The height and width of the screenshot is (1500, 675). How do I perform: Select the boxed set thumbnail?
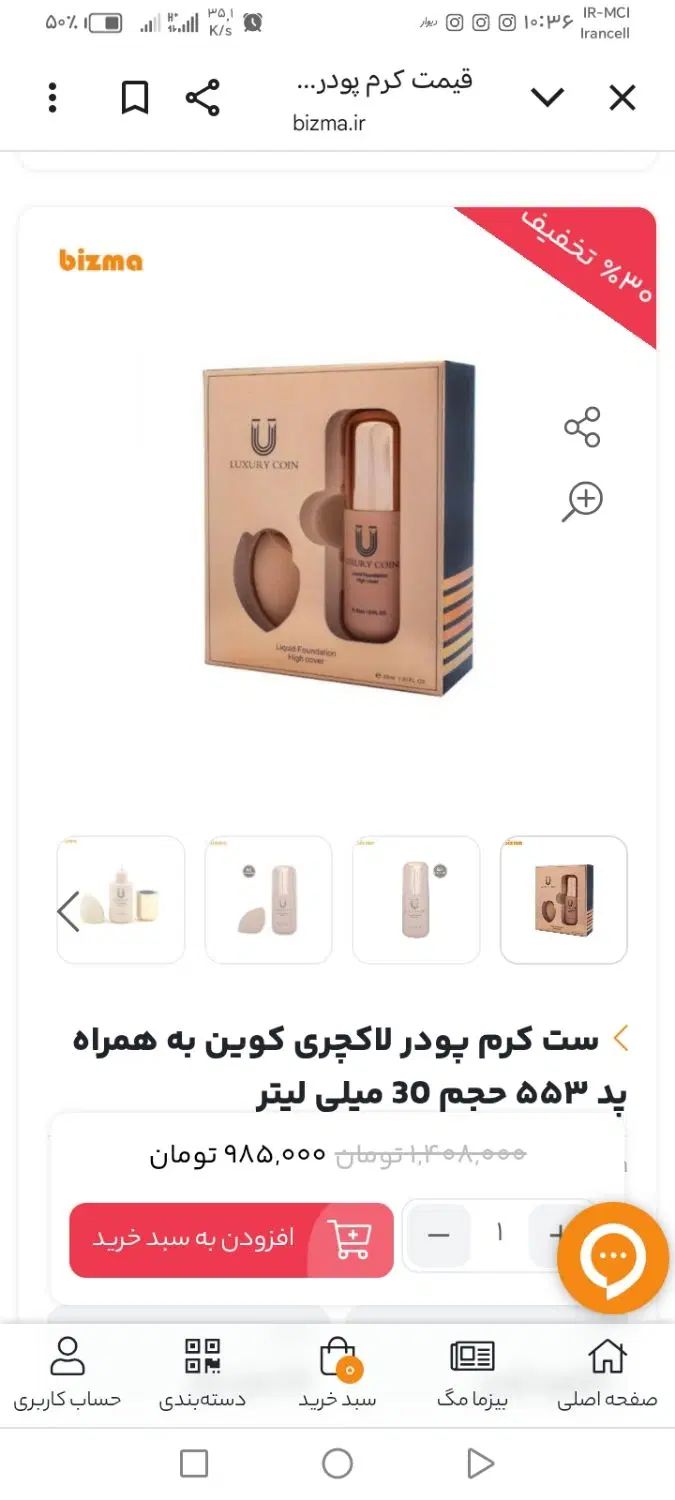564,900
